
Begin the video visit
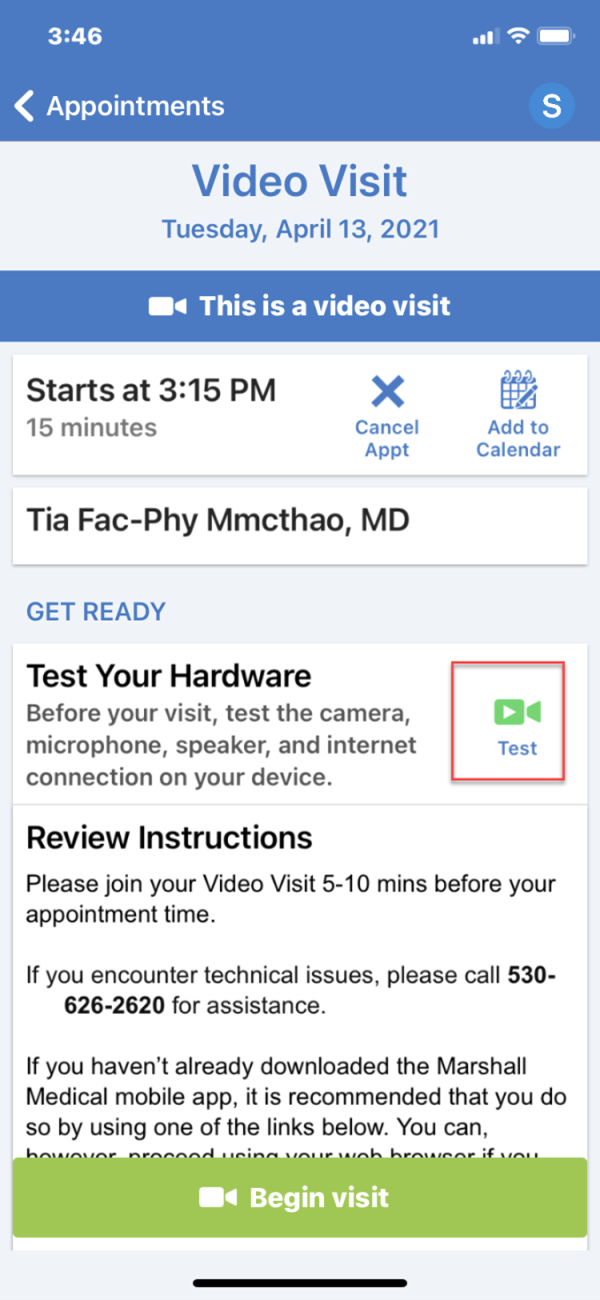click(x=300, y=1198)
